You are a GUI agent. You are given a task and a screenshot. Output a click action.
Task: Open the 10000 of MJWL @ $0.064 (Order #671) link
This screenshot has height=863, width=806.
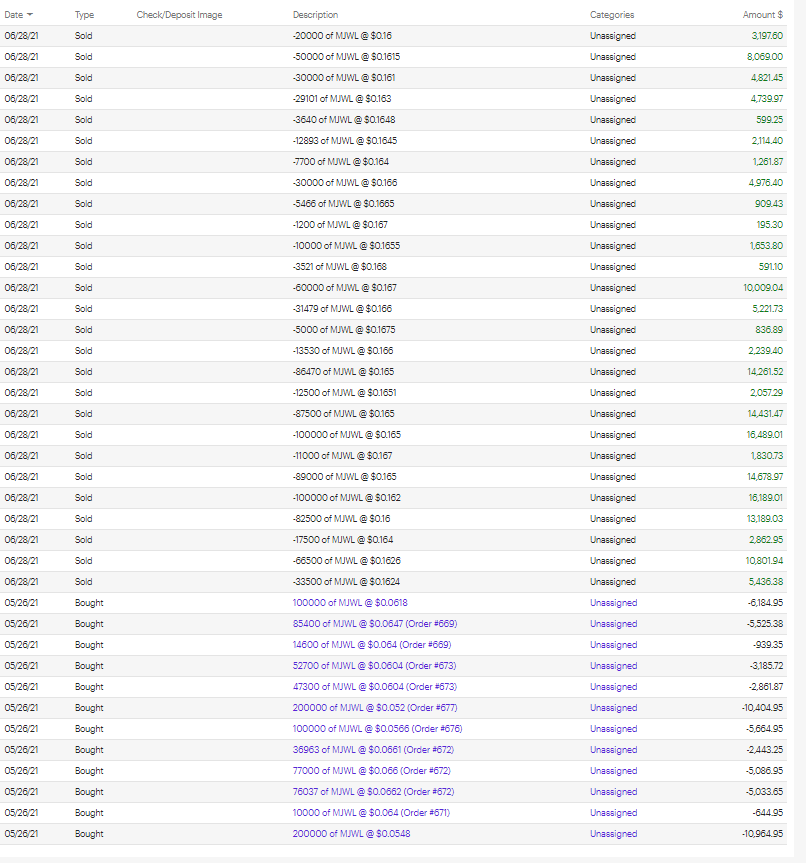[371, 813]
